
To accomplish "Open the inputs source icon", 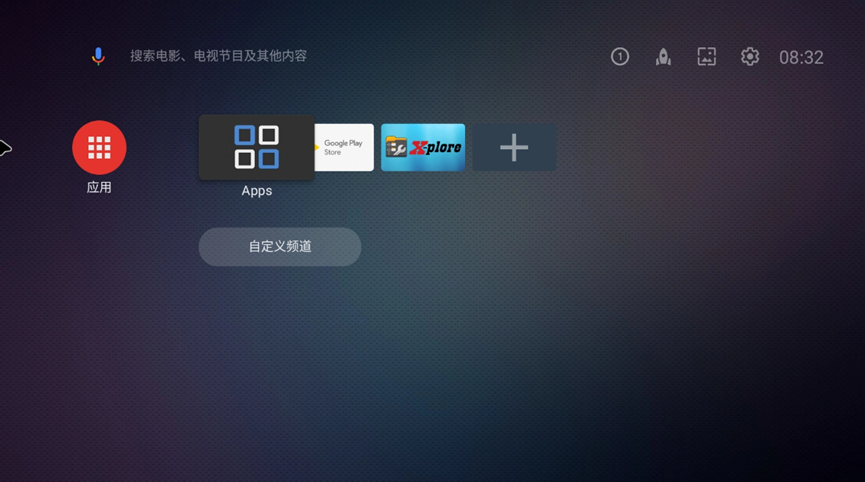I will [x=707, y=57].
